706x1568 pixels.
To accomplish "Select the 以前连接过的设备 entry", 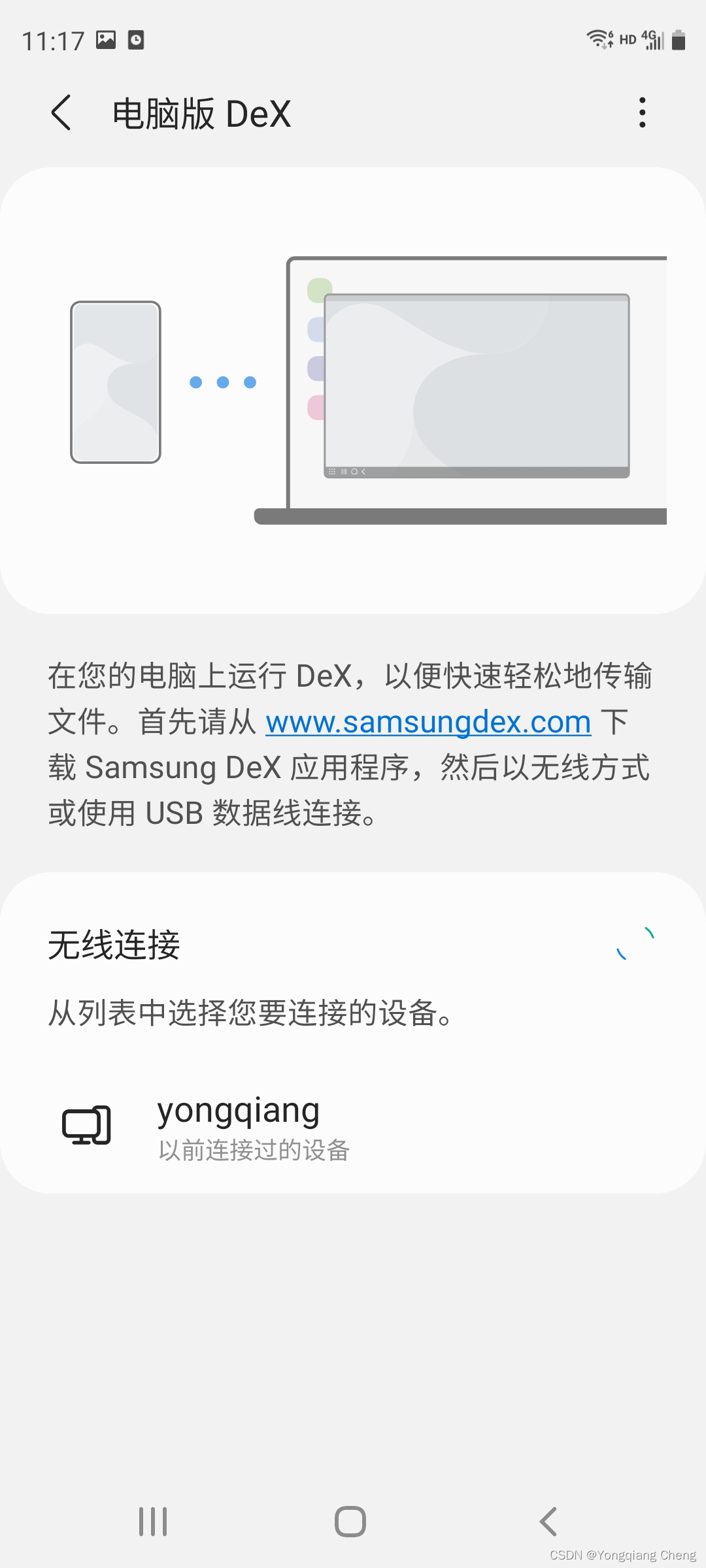I will (256, 1150).
